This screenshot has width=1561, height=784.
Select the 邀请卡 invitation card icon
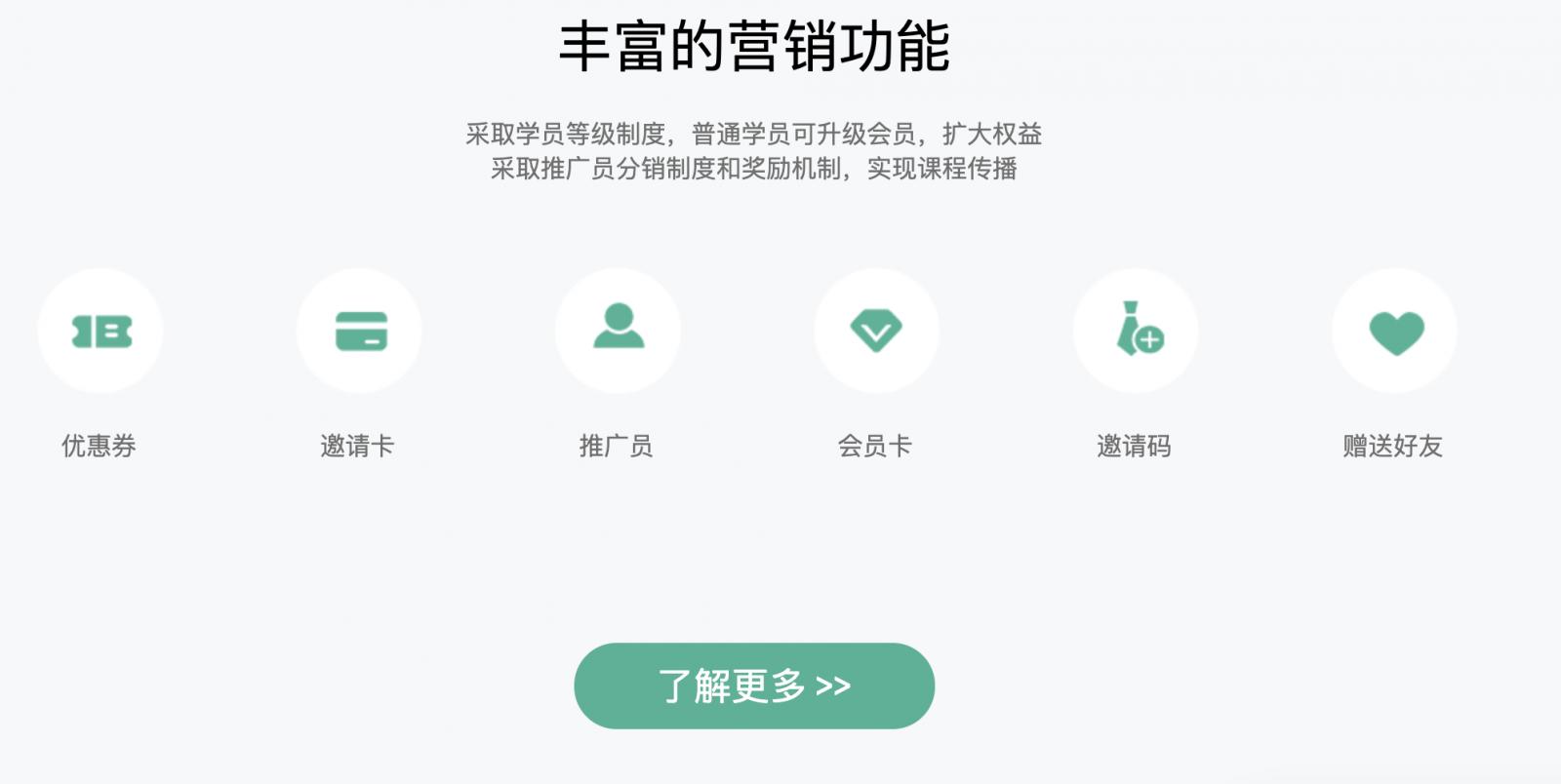tap(360, 332)
